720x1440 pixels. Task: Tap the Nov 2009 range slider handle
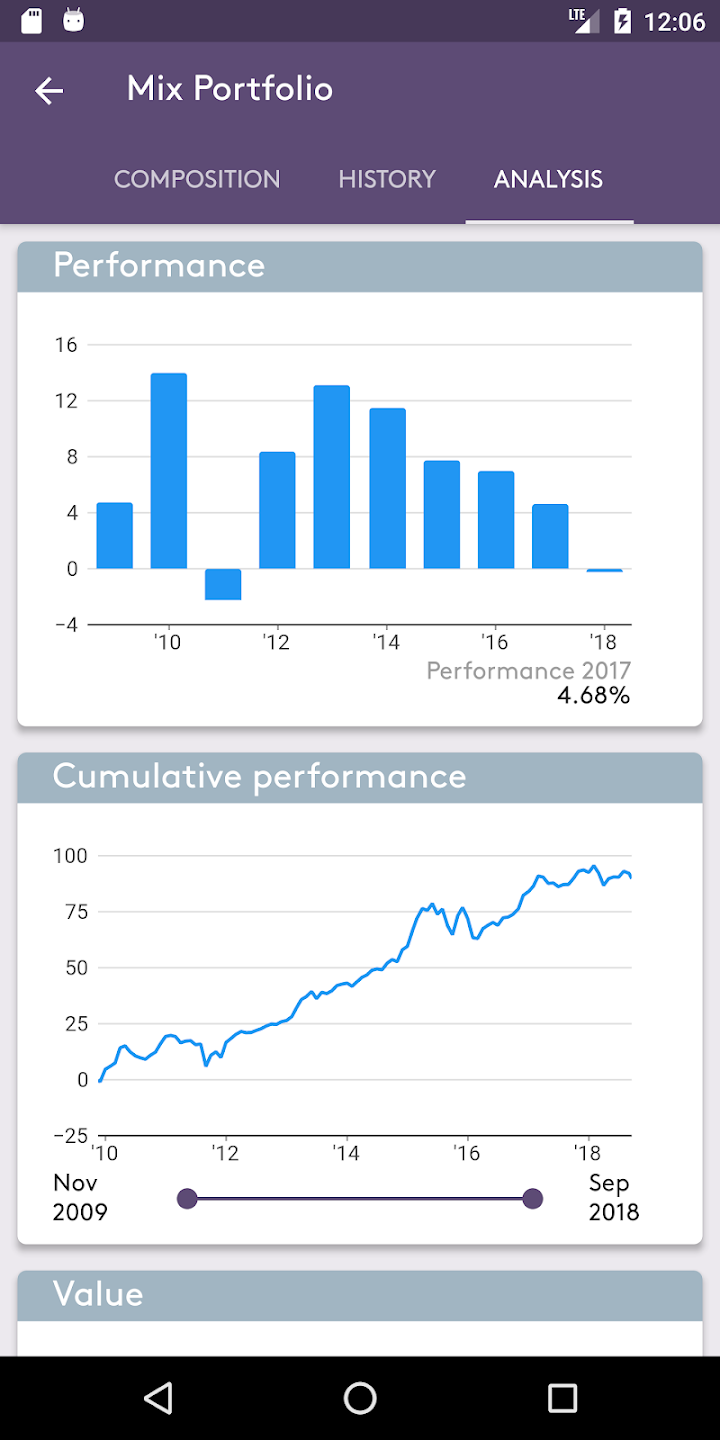coord(187,1198)
